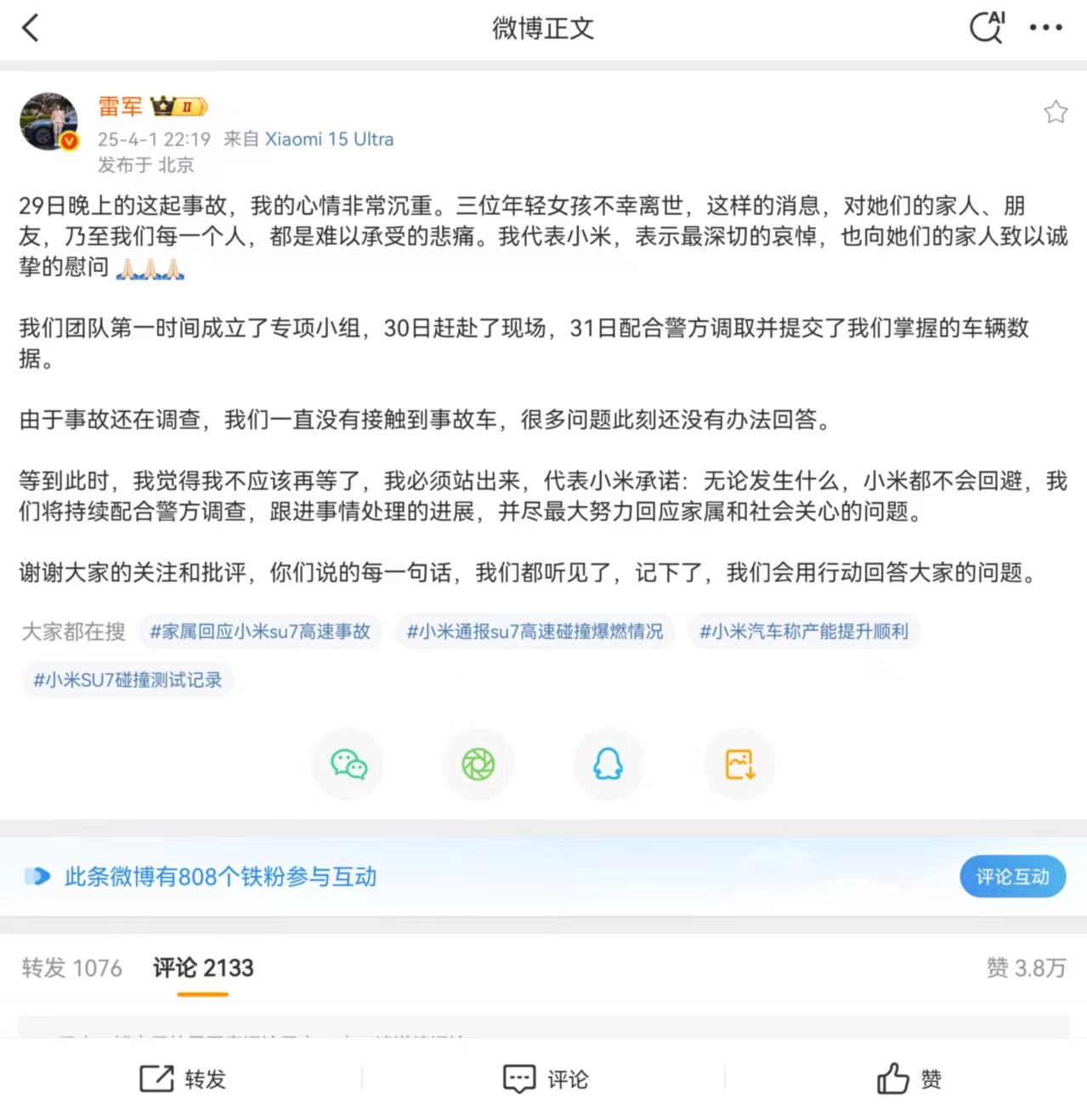Save the post as a long image
1087x1120 pixels.
click(x=739, y=765)
